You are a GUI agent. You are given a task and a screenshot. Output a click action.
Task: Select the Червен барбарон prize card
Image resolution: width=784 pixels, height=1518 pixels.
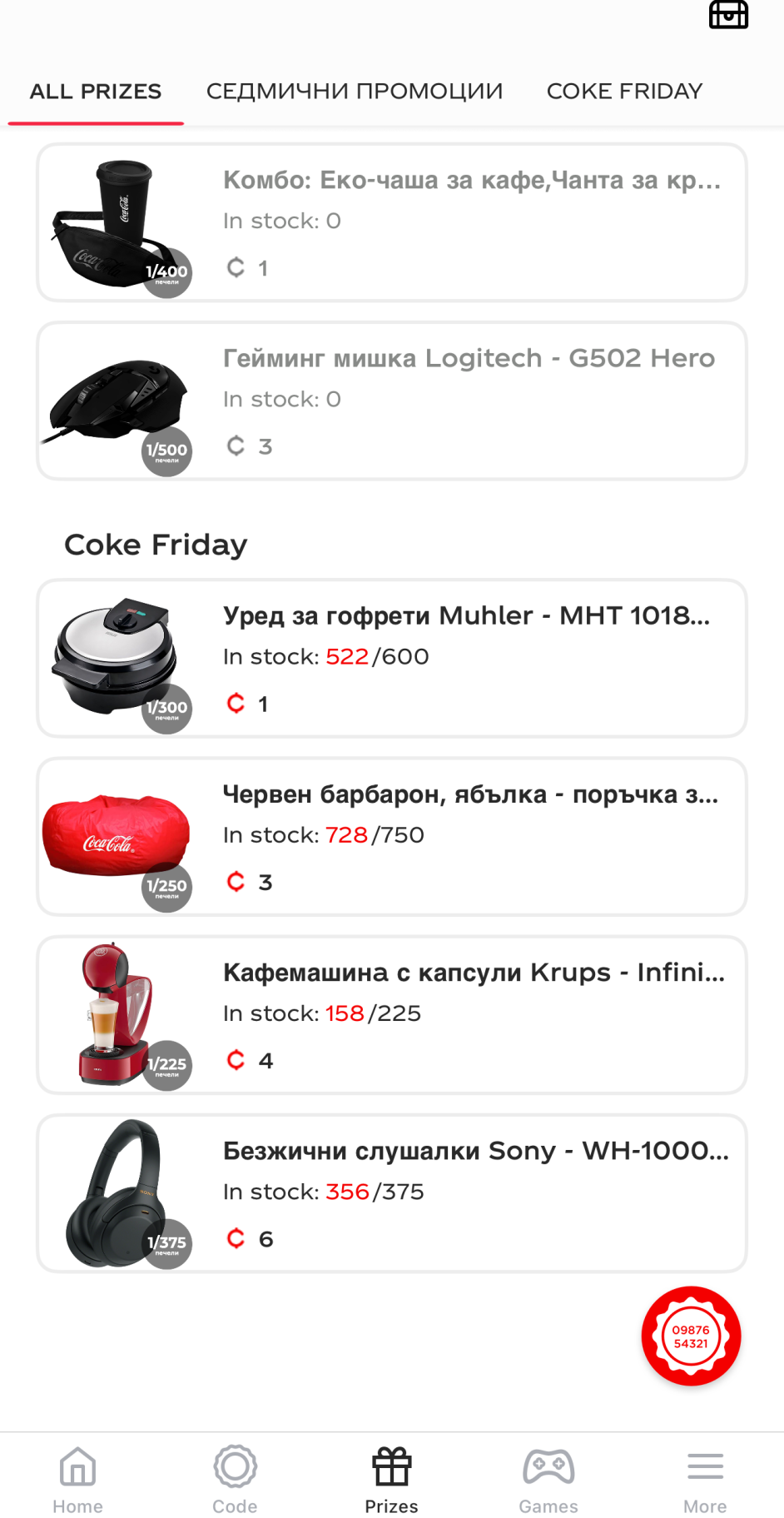coord(392,836)
